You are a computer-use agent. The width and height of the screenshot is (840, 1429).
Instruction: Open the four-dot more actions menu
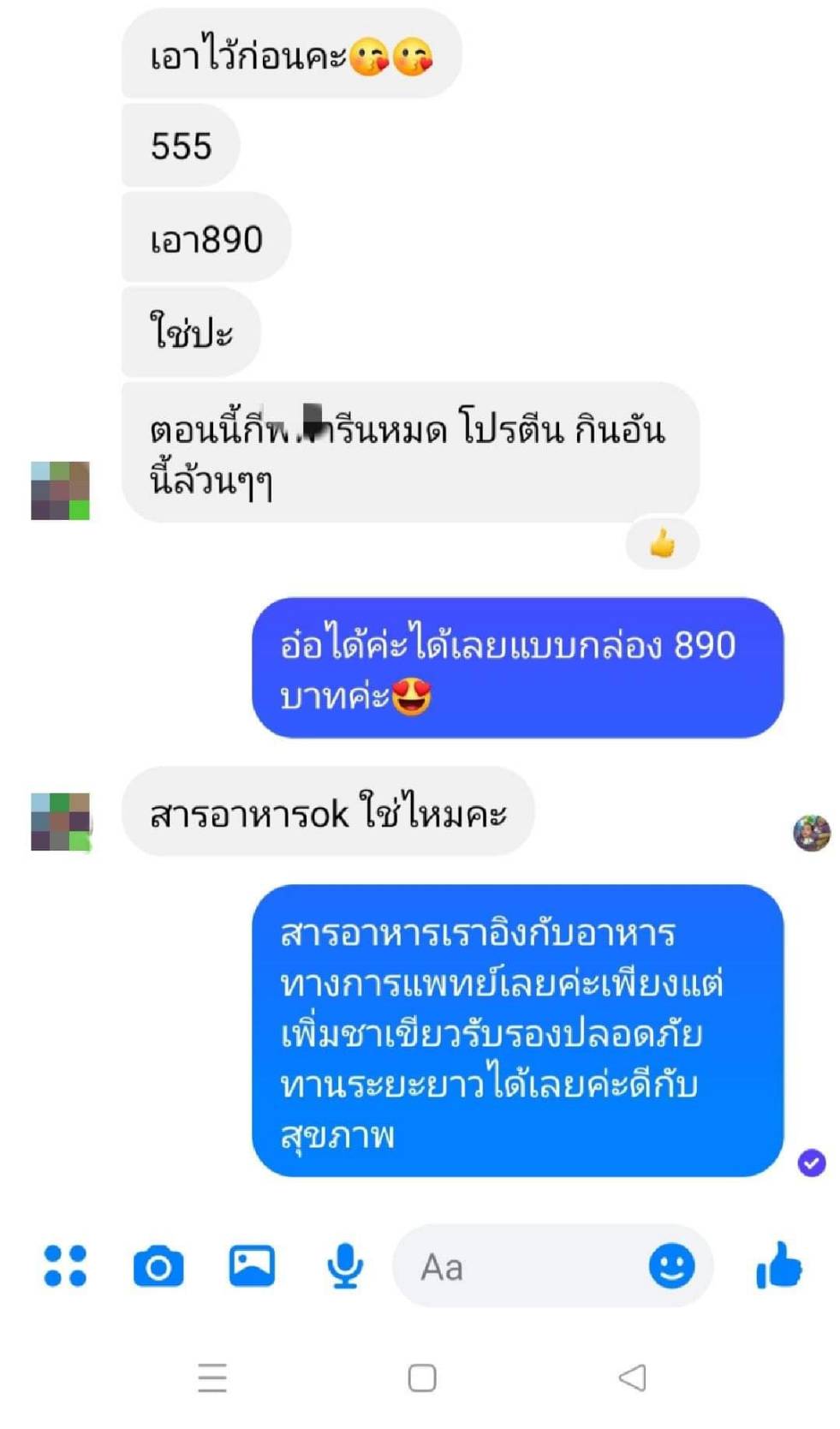pos(65,1265)
